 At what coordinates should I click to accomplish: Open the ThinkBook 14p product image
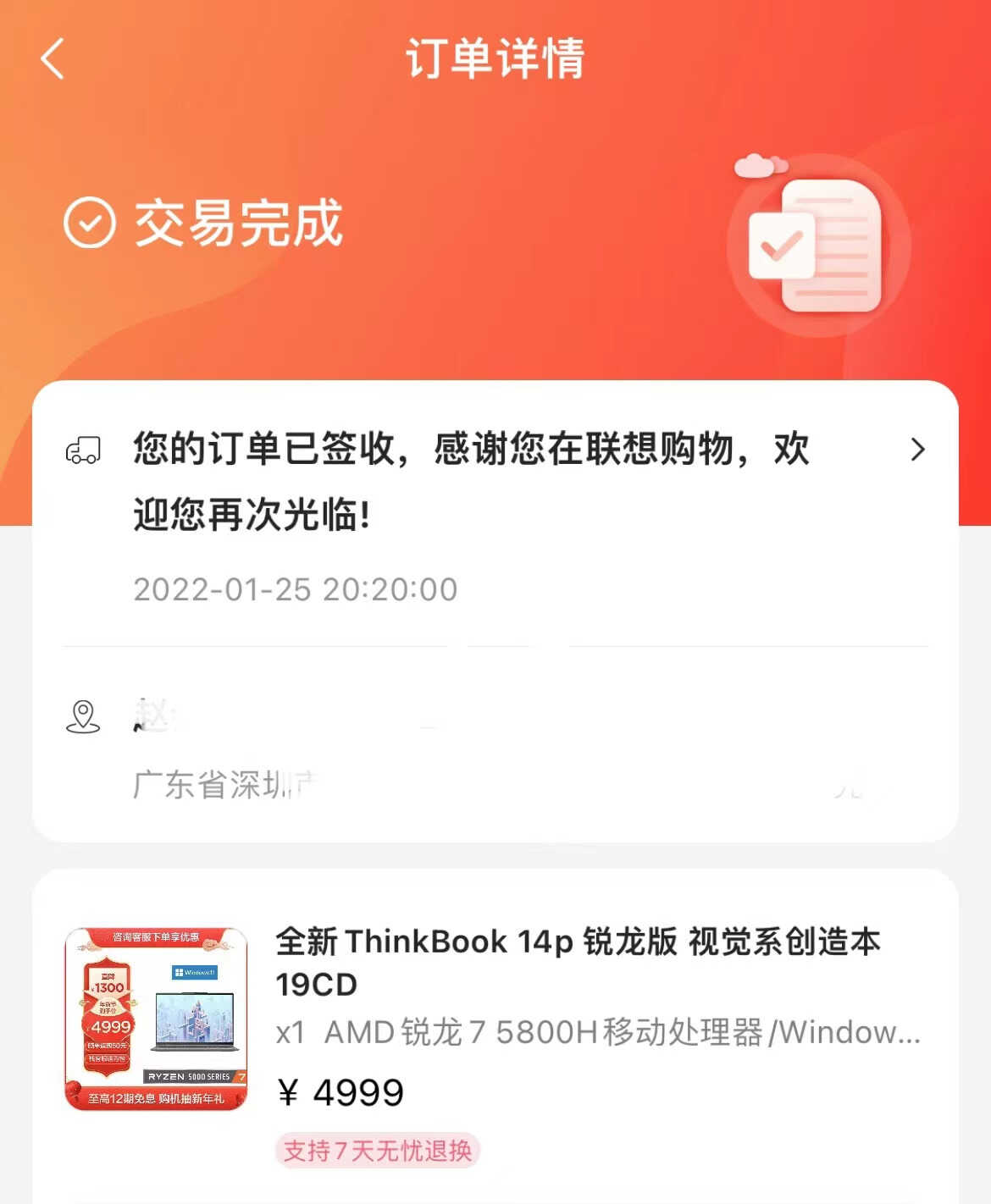156,1019
